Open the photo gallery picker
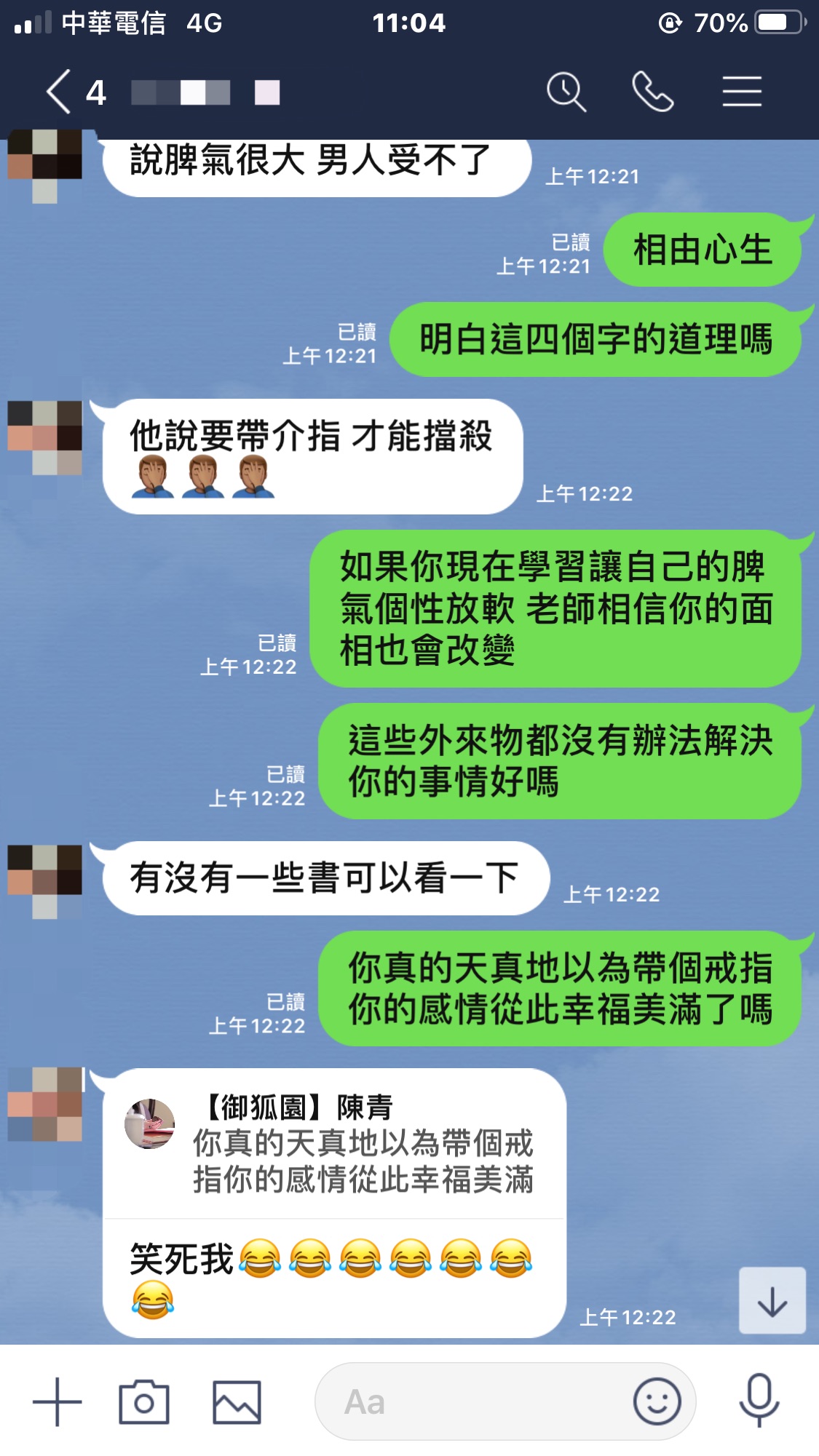The image size is (819, 1456). (237, 1401)
